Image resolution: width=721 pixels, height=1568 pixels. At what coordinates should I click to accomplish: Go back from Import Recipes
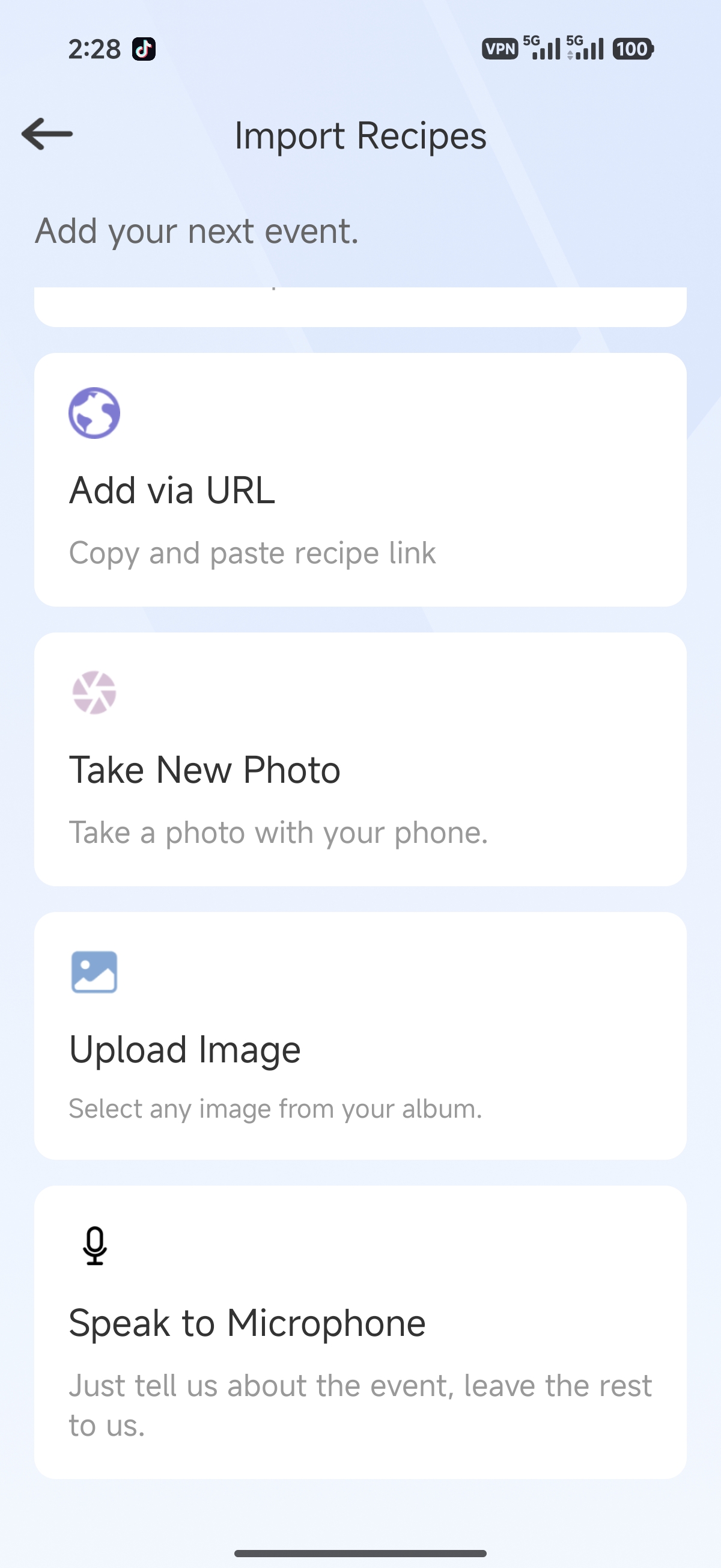(x=47, y=134)
